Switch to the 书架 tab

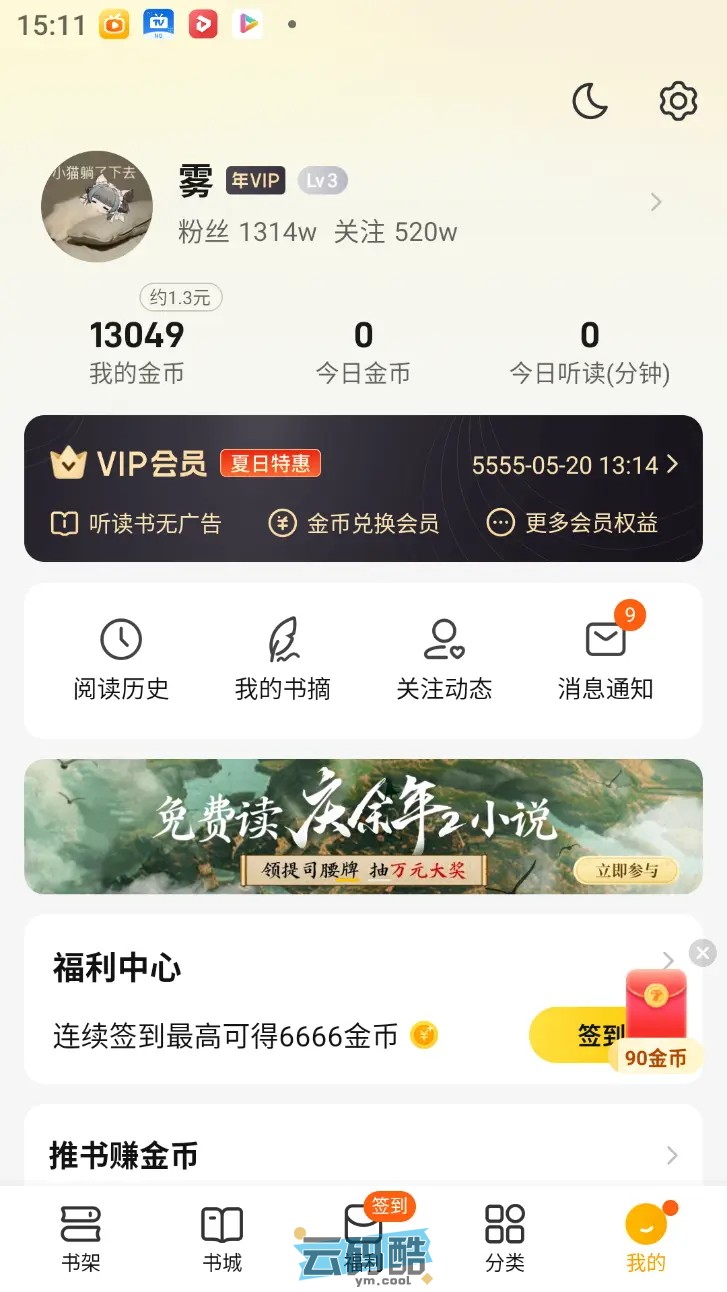81,1238
